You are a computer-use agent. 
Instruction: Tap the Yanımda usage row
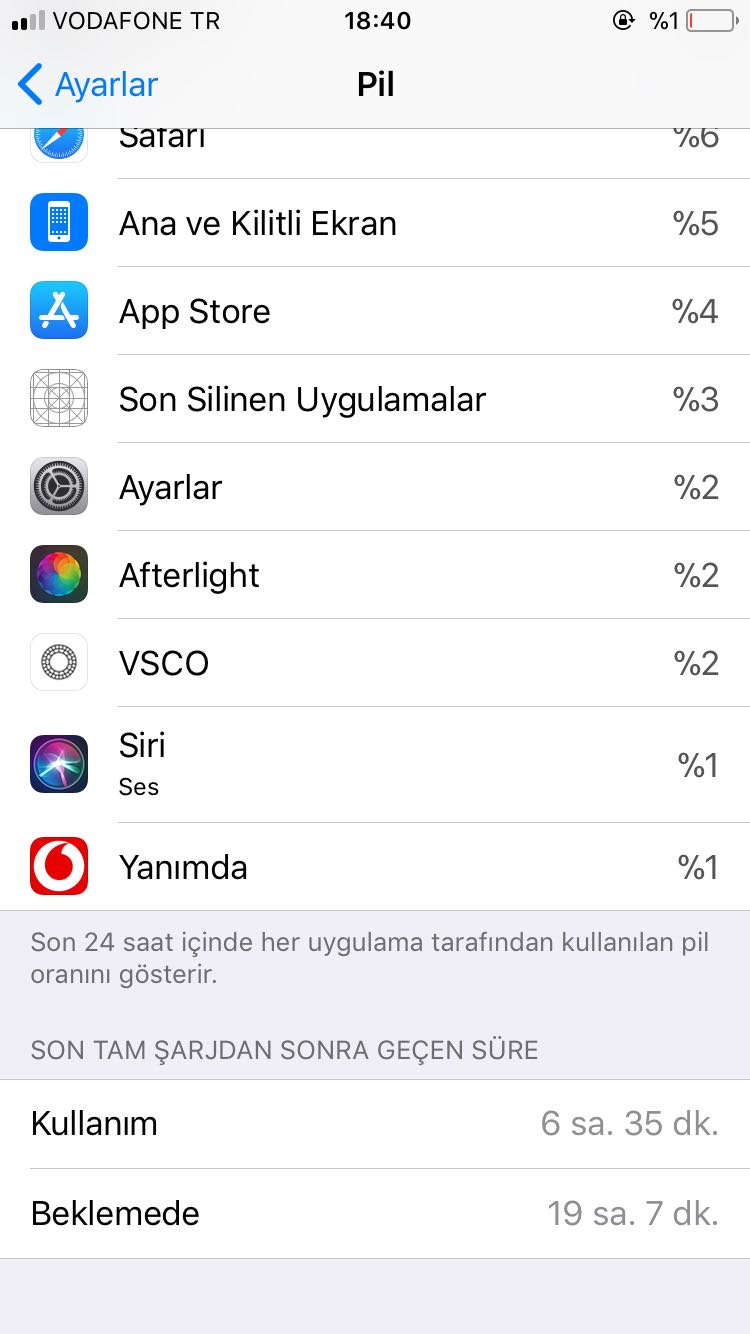[x=375, y=866]
